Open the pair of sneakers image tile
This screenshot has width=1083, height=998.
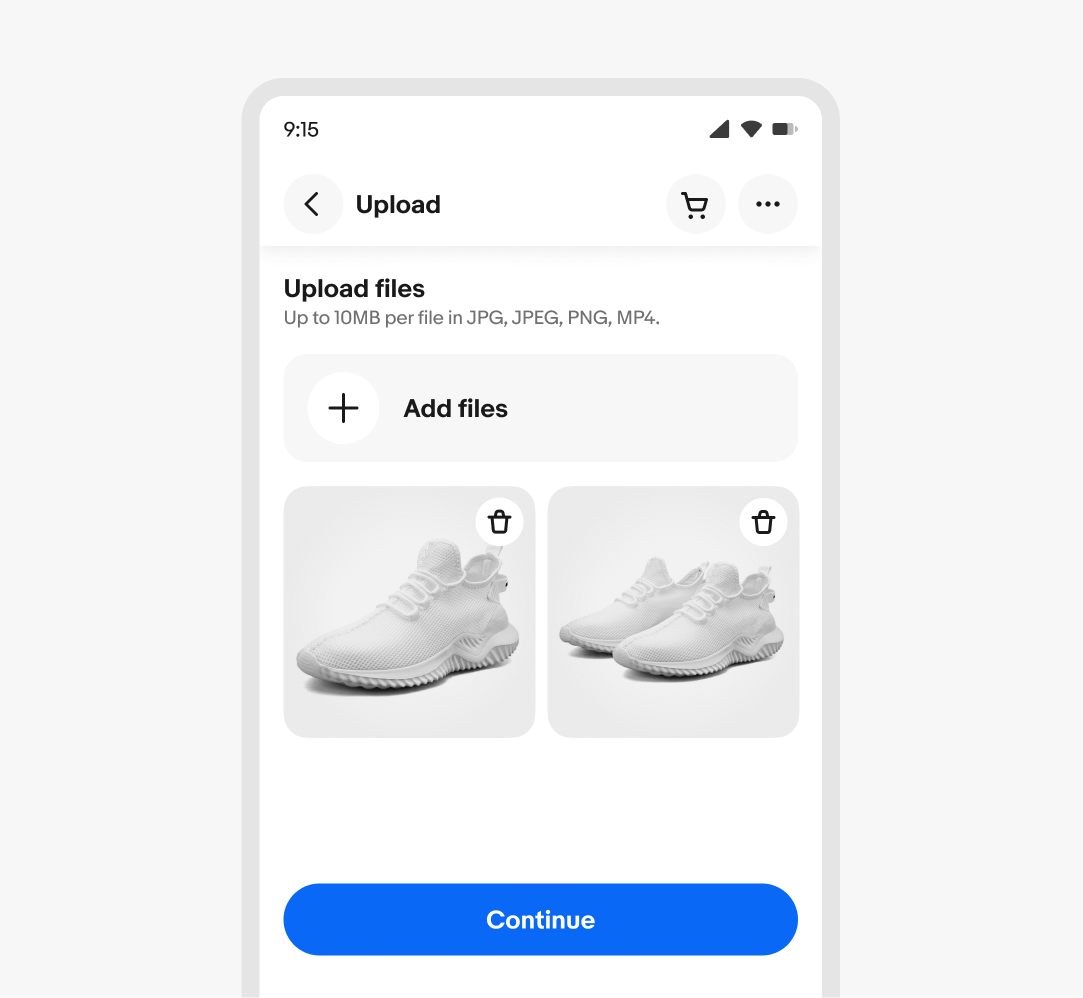coord(673,630)
